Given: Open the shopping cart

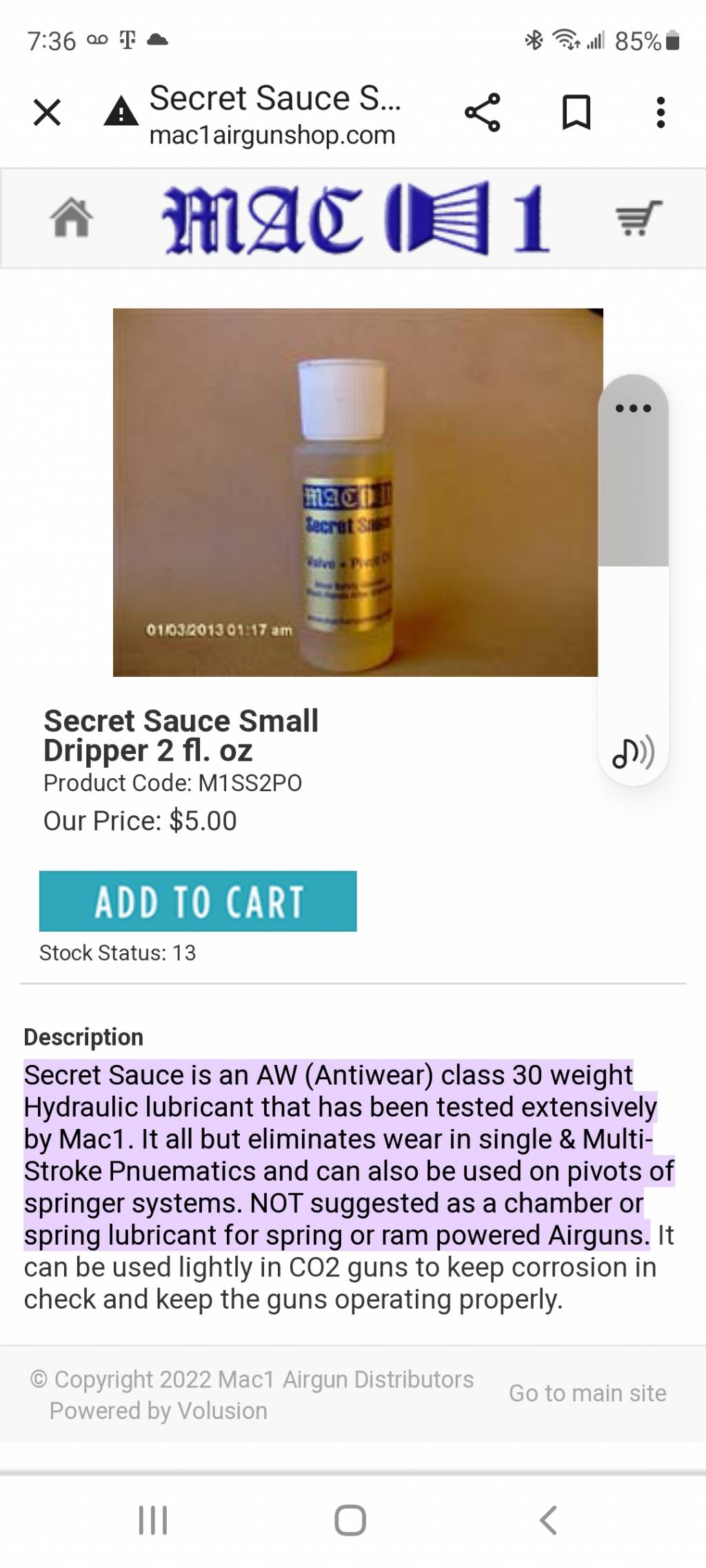Looking at the screenshot, I should (638, 218).
